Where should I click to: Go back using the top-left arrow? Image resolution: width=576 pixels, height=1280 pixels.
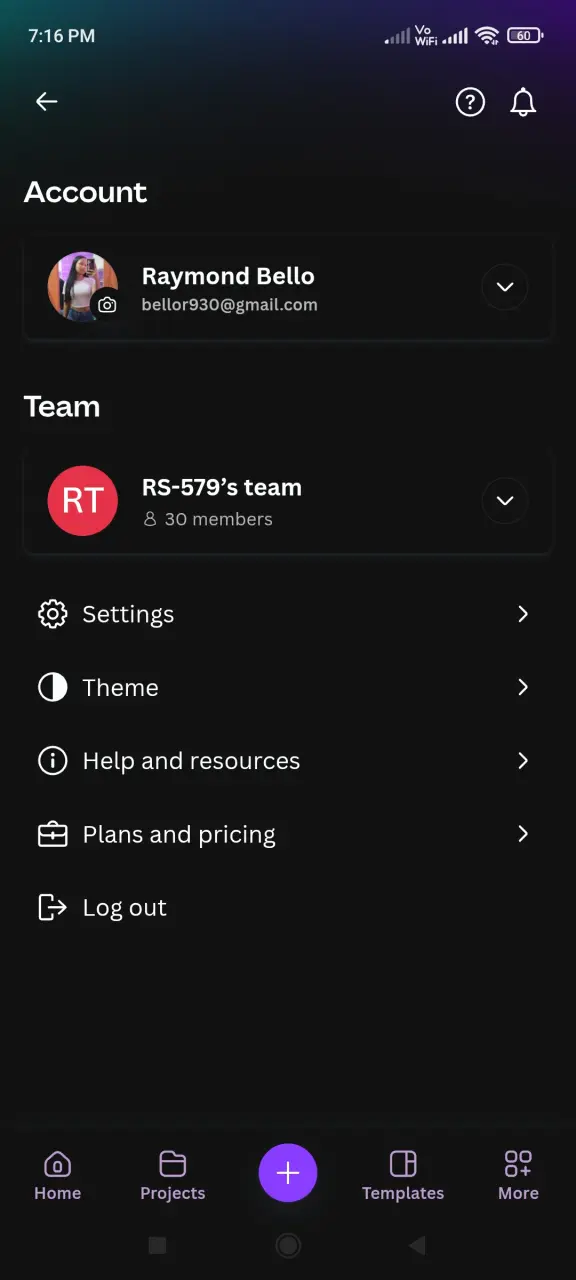(46, 101)
